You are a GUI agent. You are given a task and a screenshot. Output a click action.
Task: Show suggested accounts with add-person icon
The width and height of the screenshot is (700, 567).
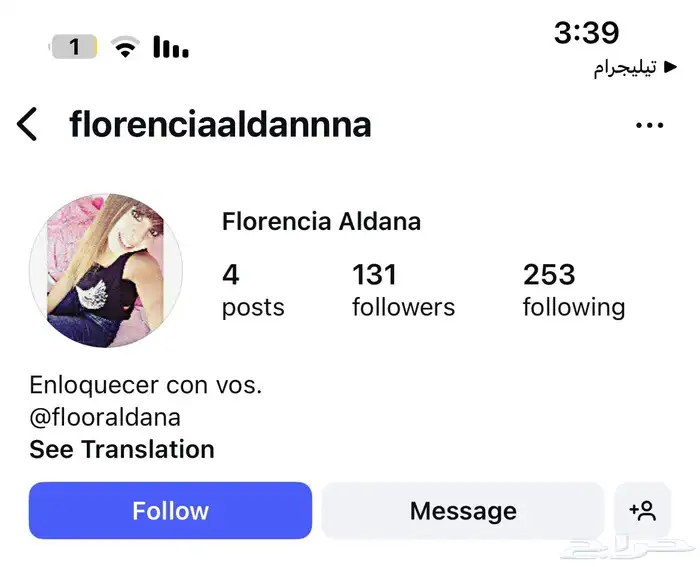click(x=642, y=511)
